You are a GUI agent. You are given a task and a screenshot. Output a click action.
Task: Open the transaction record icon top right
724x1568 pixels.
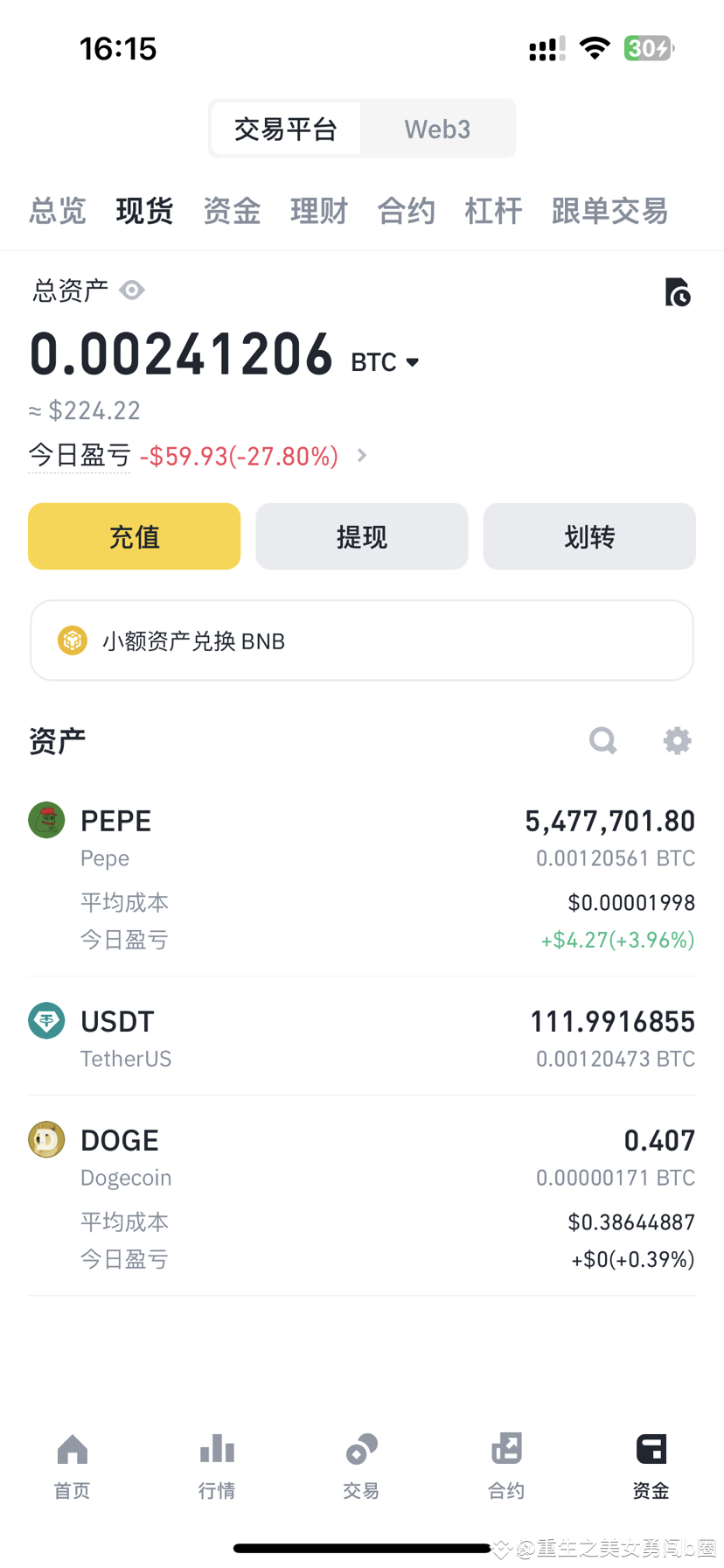pos(678,292)
